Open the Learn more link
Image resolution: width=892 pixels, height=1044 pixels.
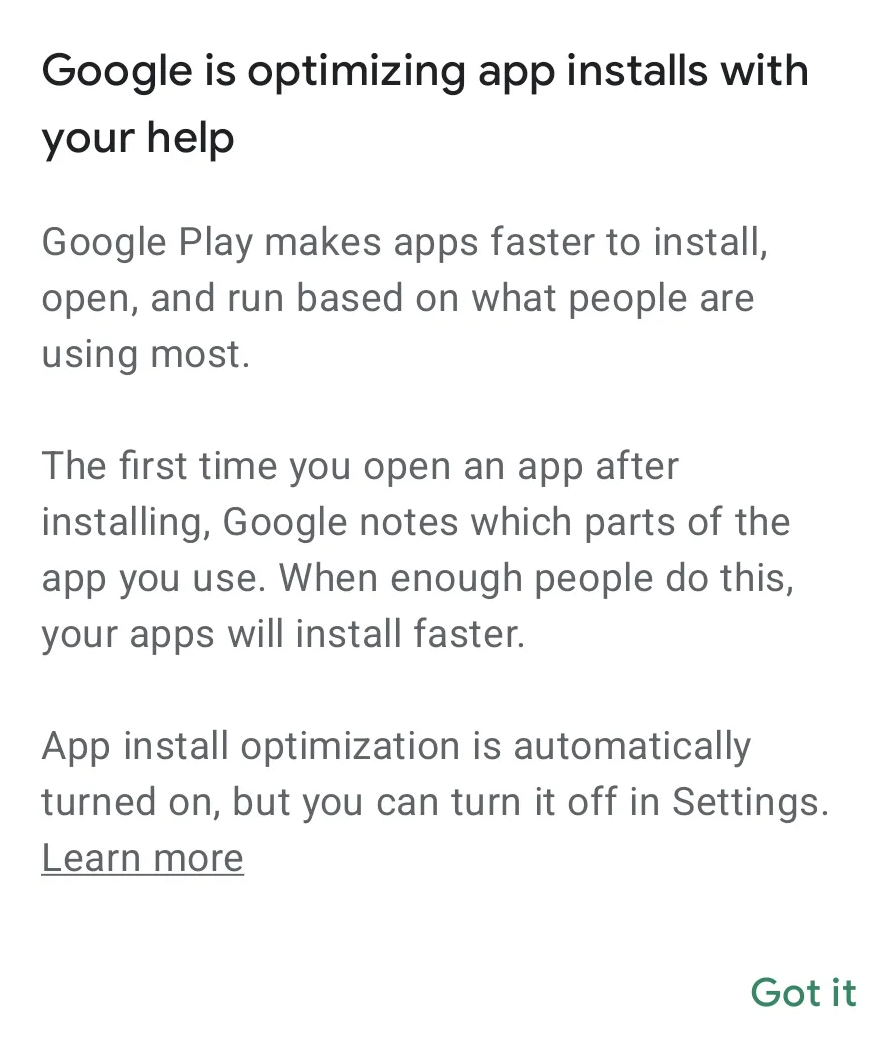point(142,858)
